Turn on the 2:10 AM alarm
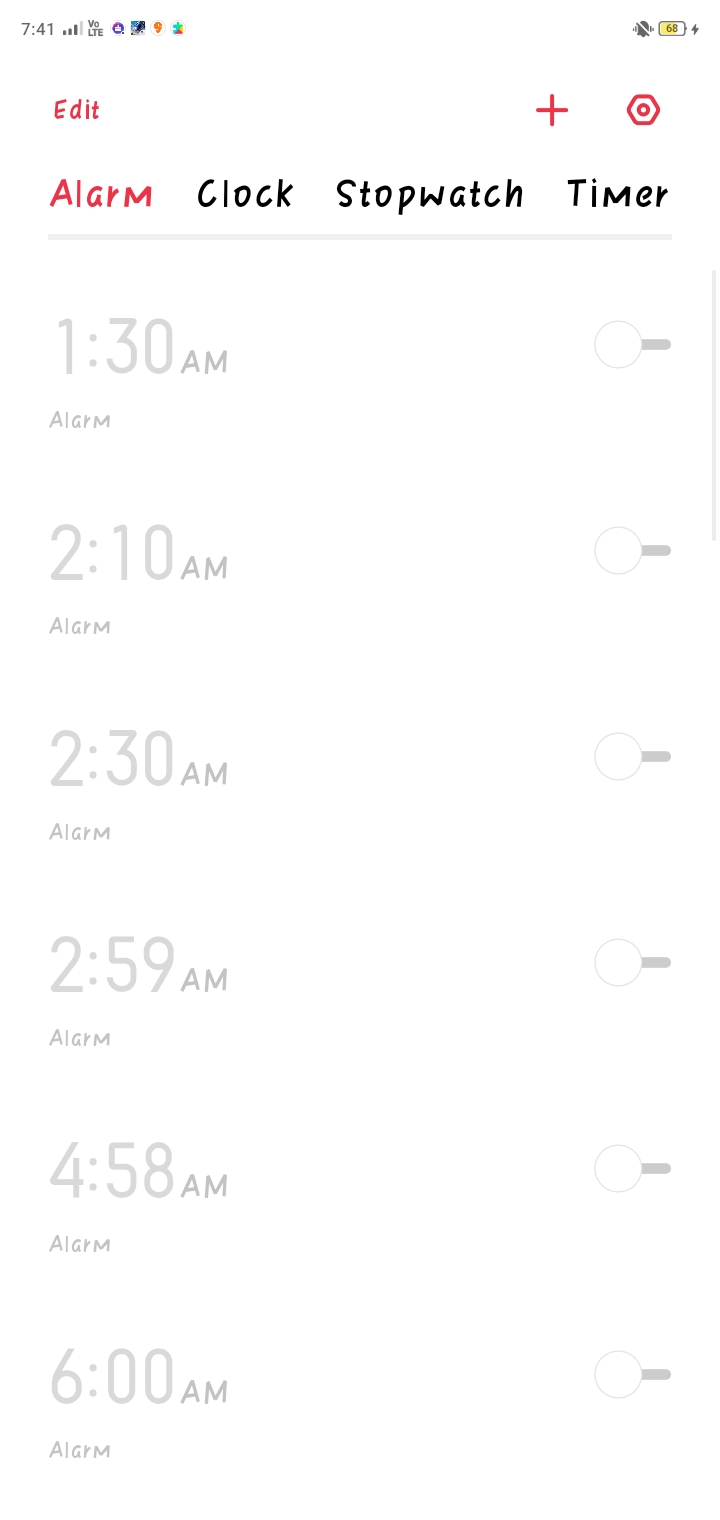Viewport: 720px width, 1520px height. pos(632,551)
